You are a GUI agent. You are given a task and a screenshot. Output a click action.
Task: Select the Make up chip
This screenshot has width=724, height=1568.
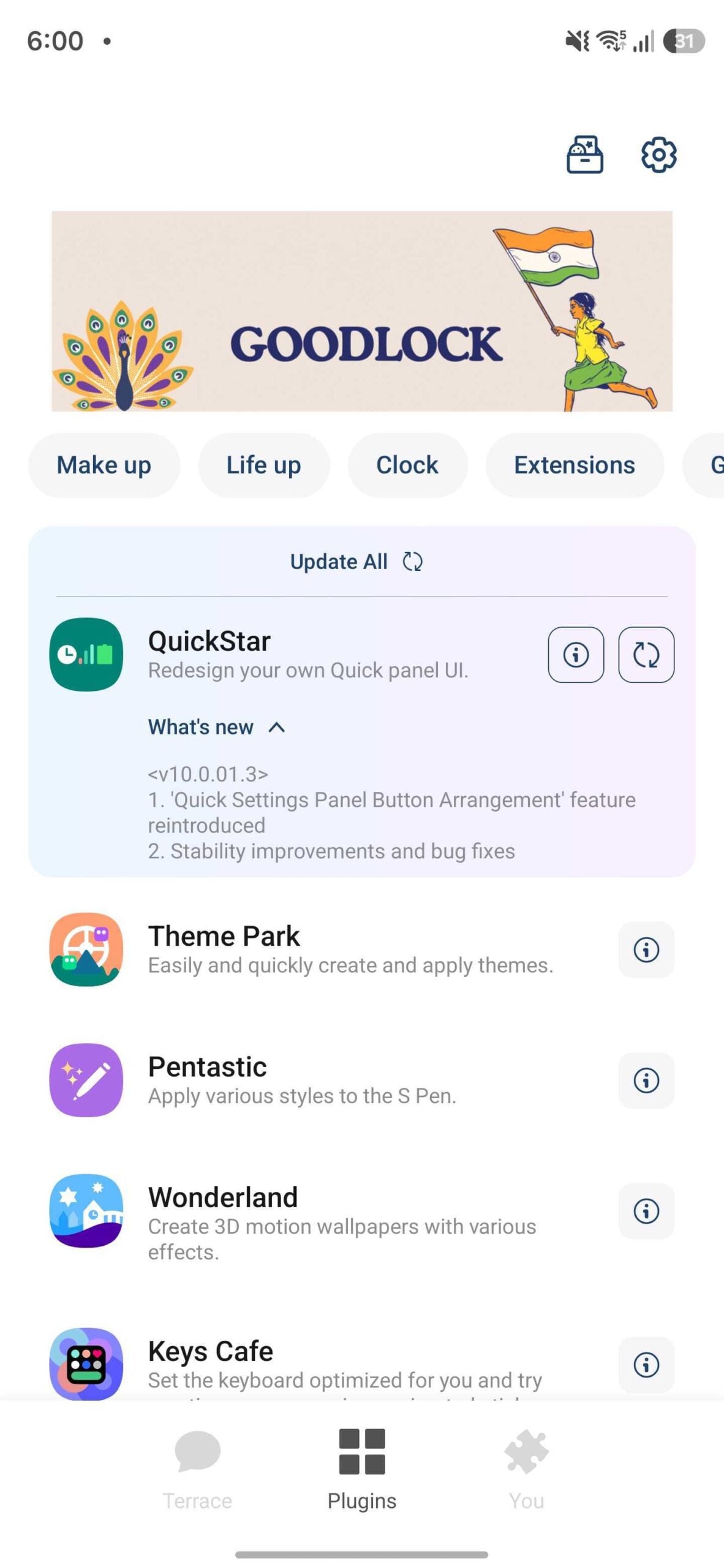pos(104,465)
